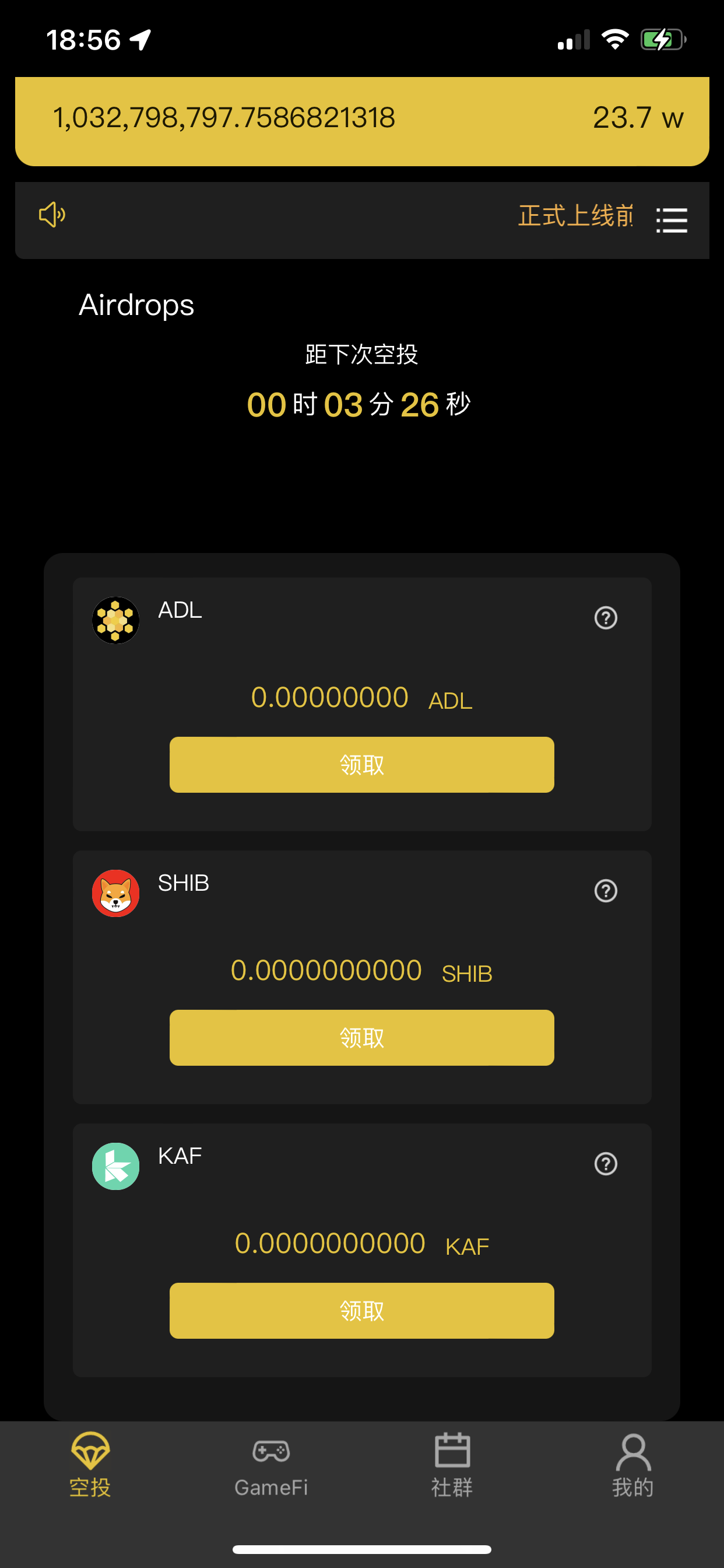
Task: Open the help icon for ADL
Action: pos(605,618)
